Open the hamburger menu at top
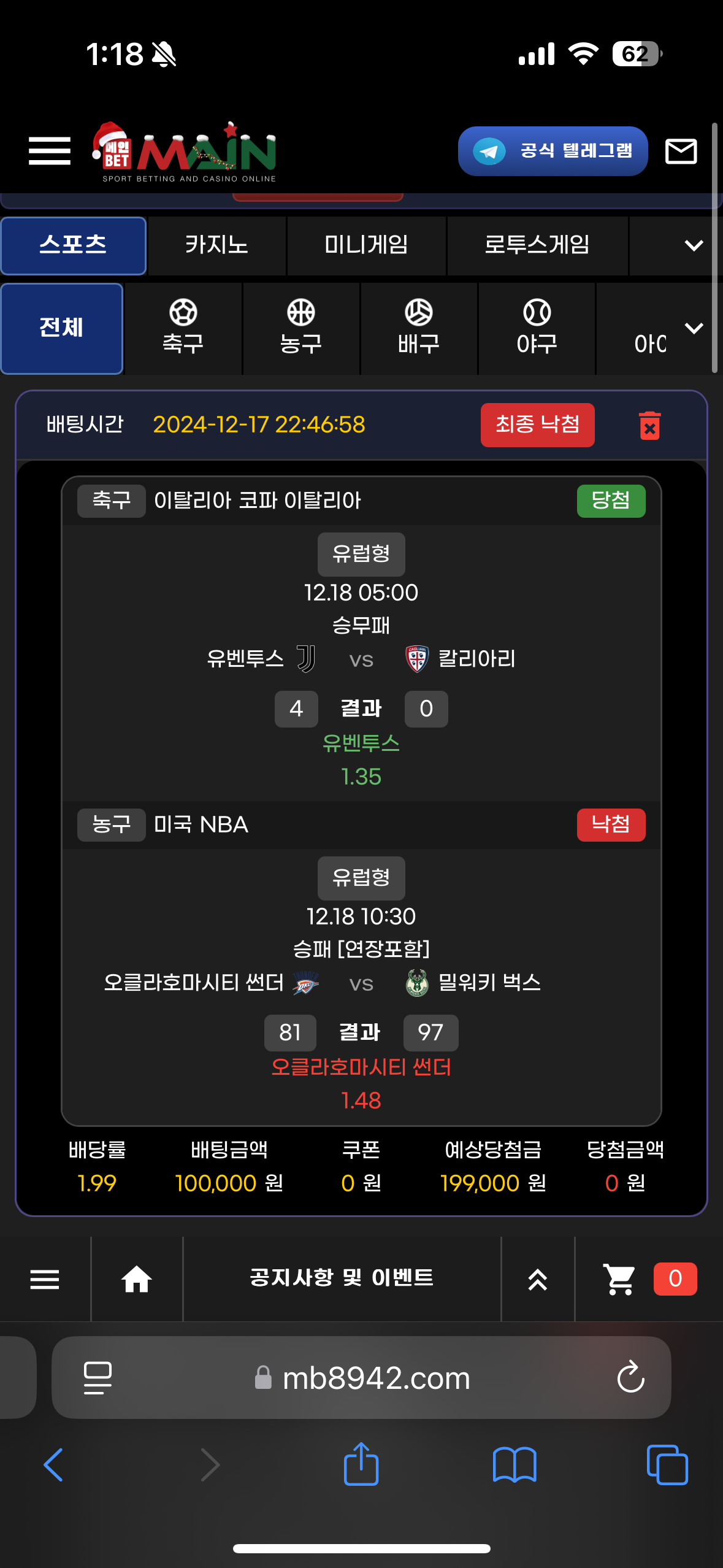Screen dimensions: 723x1568 click(x=49, y=151)
